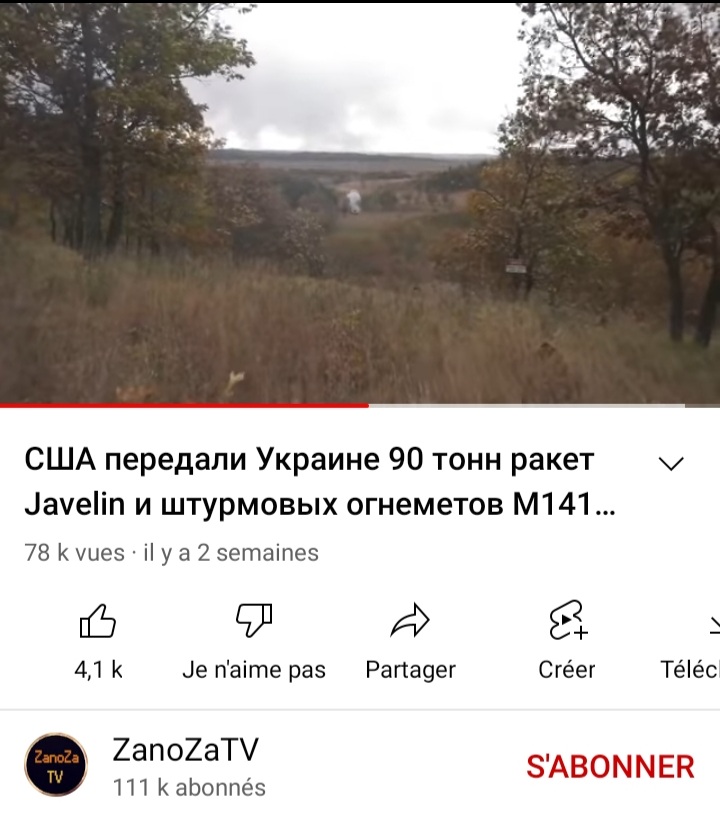
Task: Like this video (4,1 k)
Action: click(x=98, y=639)
